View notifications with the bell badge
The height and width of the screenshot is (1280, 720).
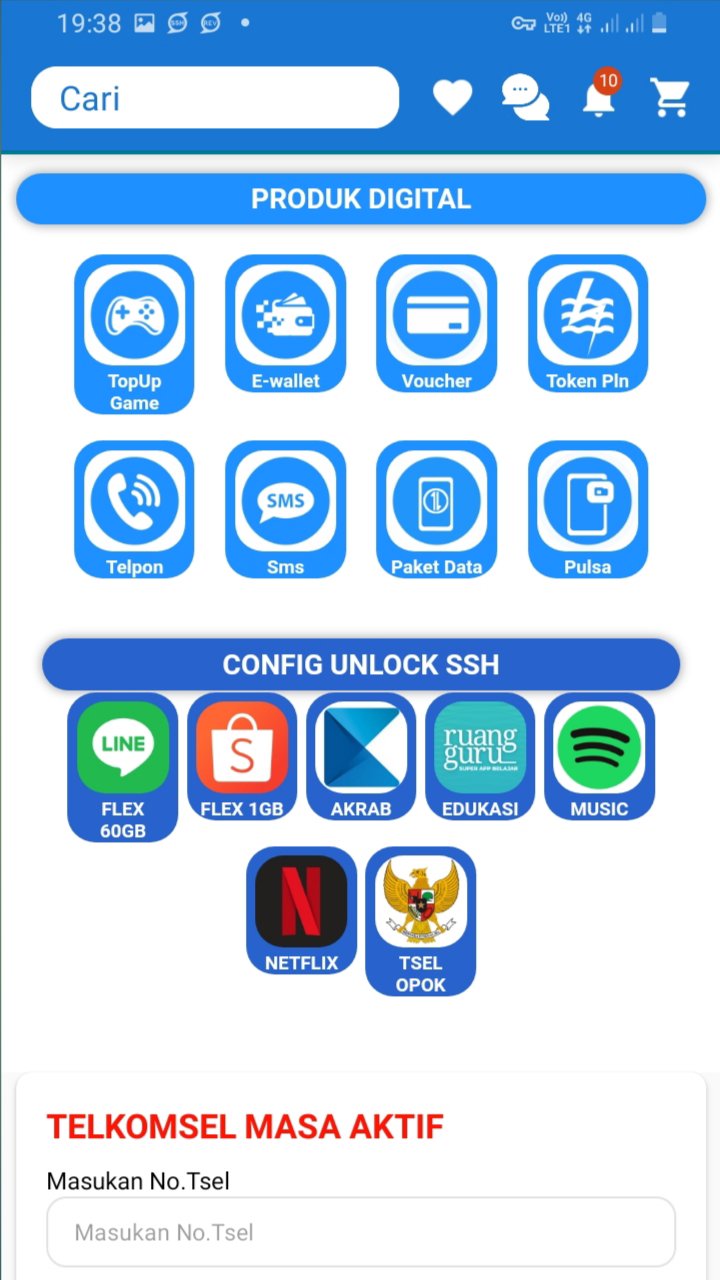597,100
